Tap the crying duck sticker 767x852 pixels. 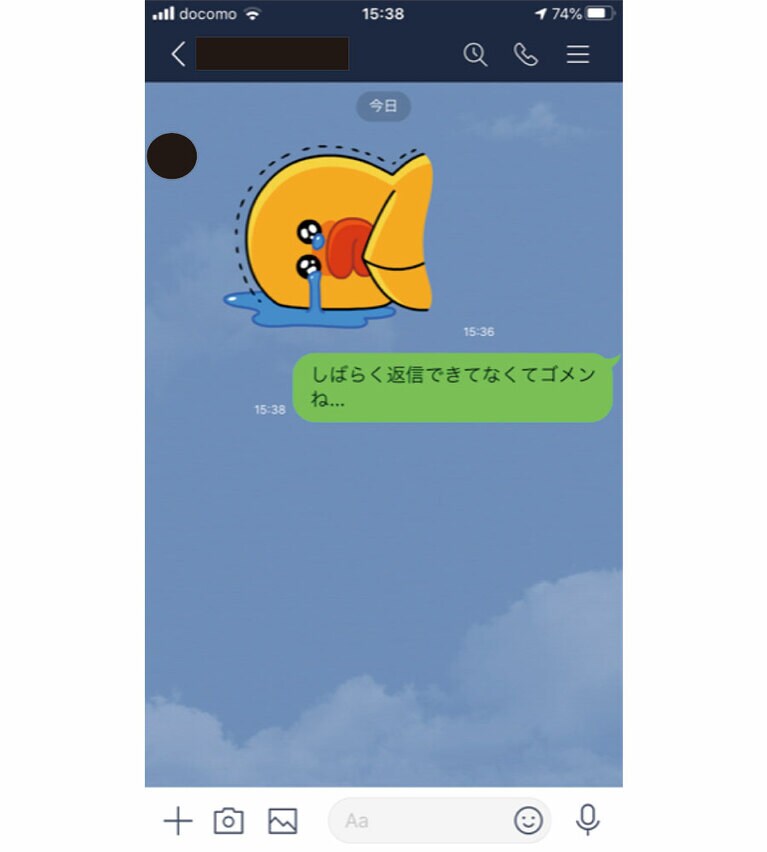tap(330, 240)
